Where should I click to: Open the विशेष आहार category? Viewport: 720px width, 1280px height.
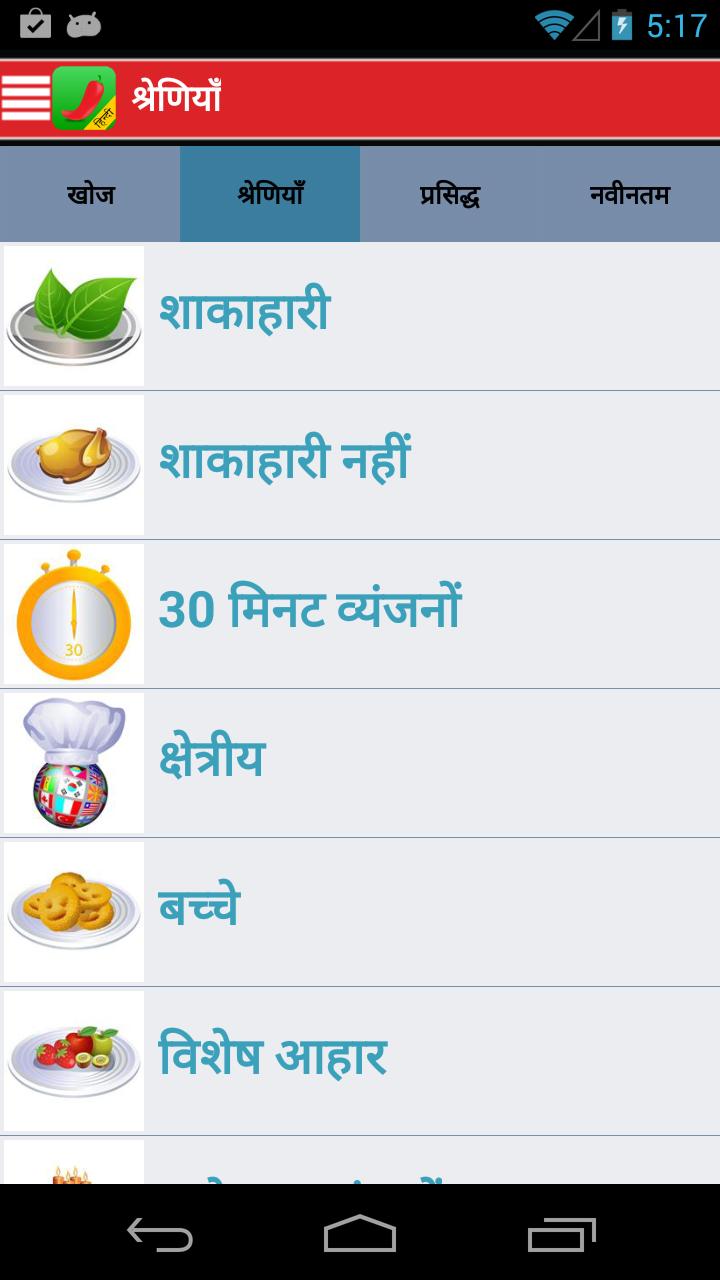[360, 1061]
